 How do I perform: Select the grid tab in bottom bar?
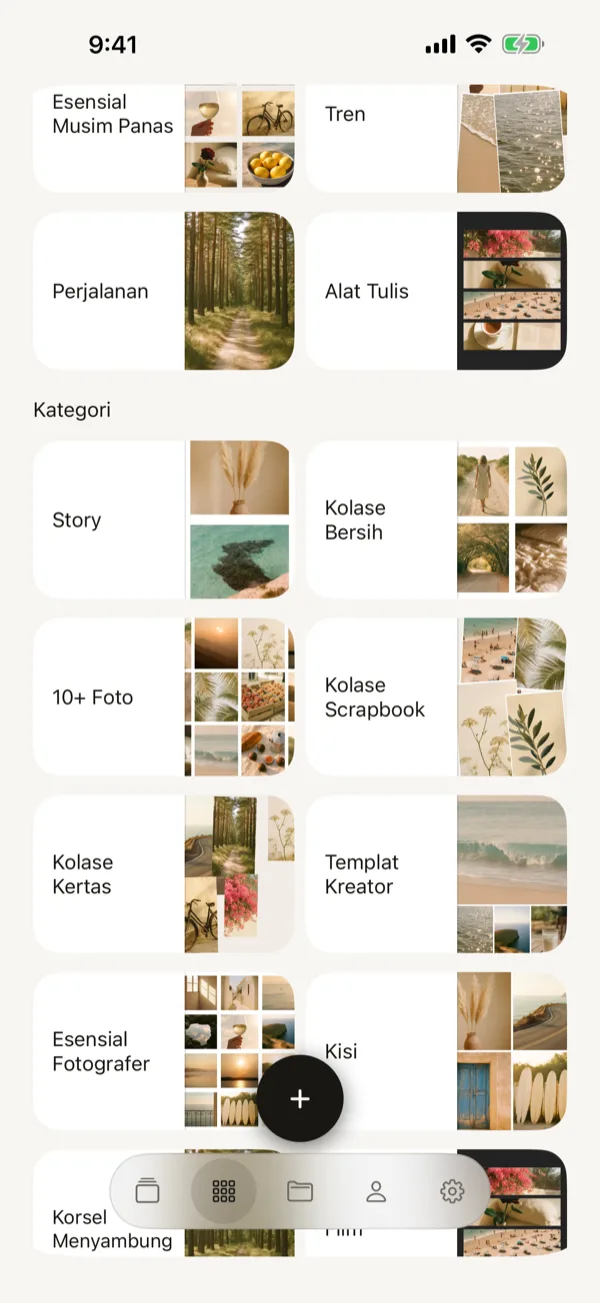pos(224,1191)
